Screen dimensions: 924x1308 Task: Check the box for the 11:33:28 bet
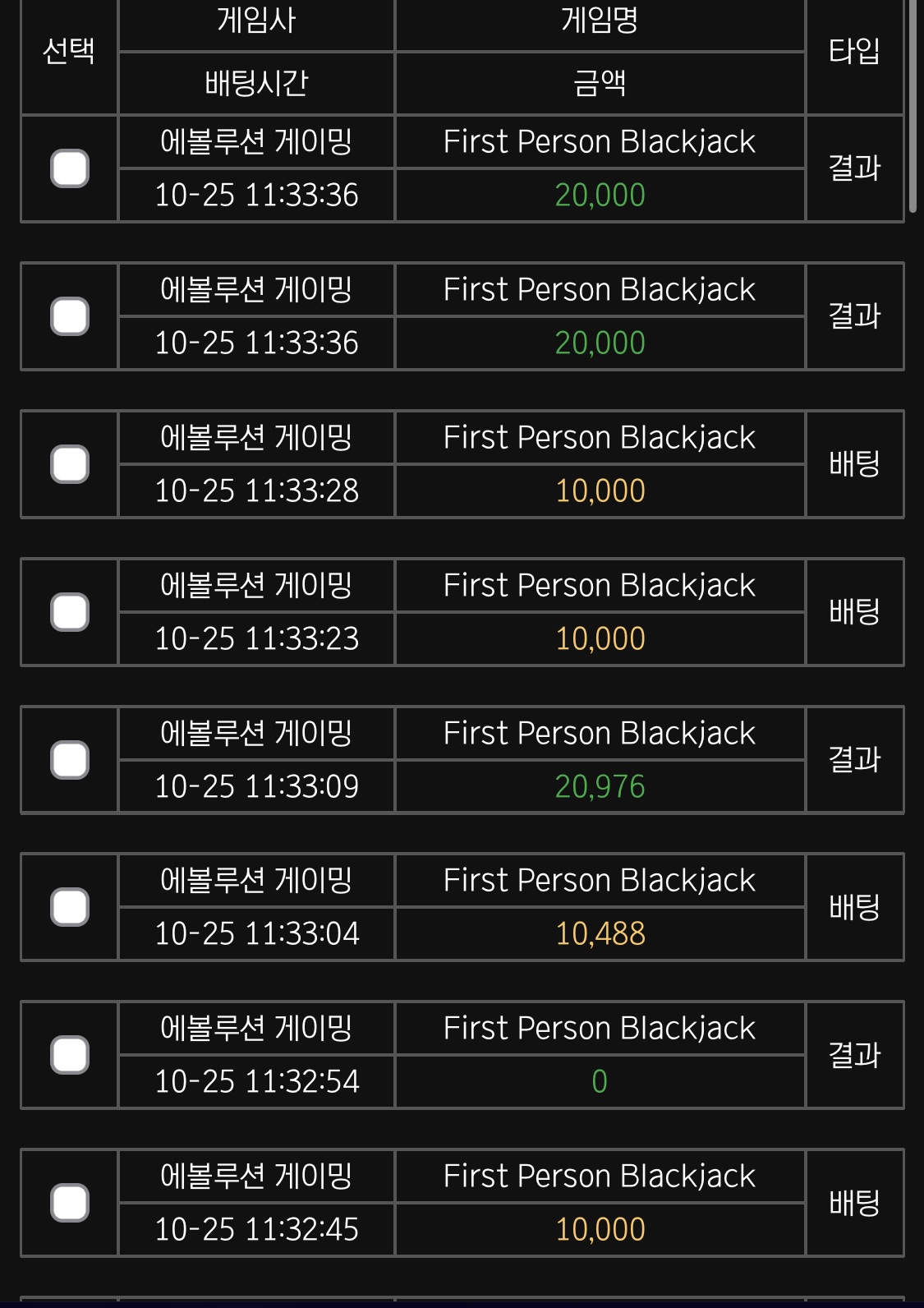click(x=70, y=464)
